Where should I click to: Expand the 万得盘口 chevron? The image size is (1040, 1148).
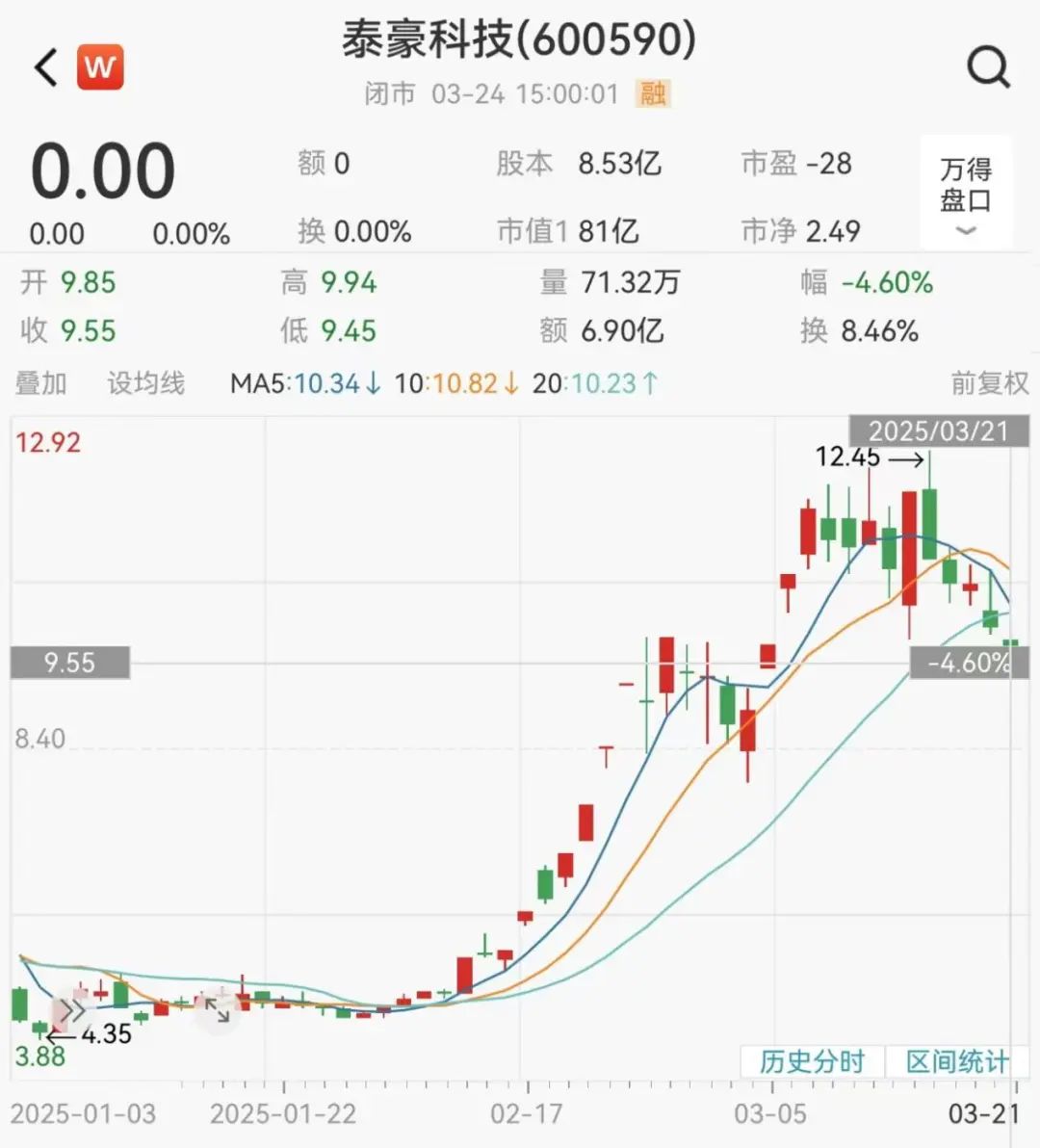966,229
